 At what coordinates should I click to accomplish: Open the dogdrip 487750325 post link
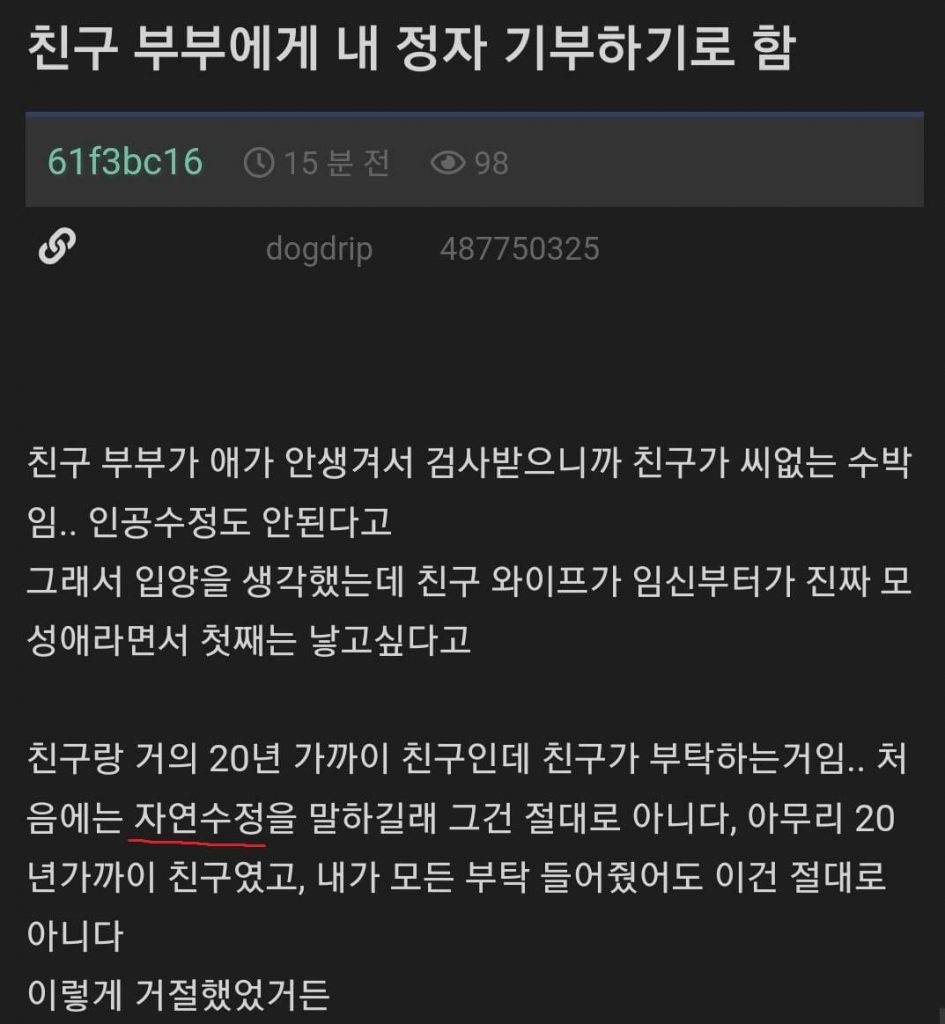point(432,249)
